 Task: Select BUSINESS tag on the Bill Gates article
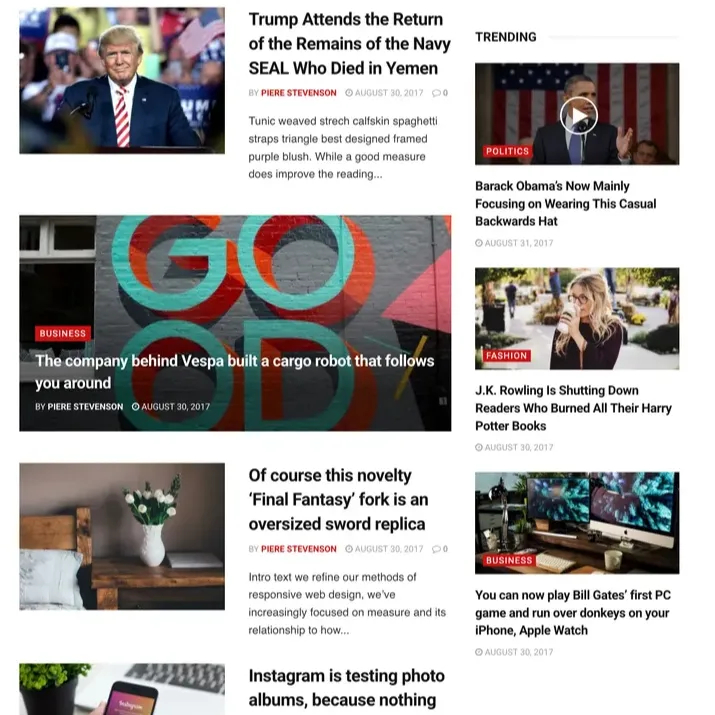(x=509, y=561)
